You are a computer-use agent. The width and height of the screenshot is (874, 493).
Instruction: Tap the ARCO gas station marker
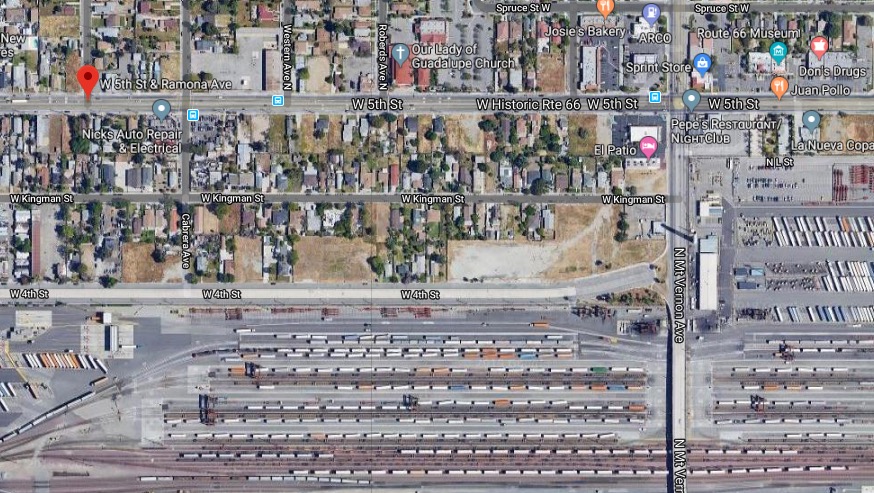651,14
